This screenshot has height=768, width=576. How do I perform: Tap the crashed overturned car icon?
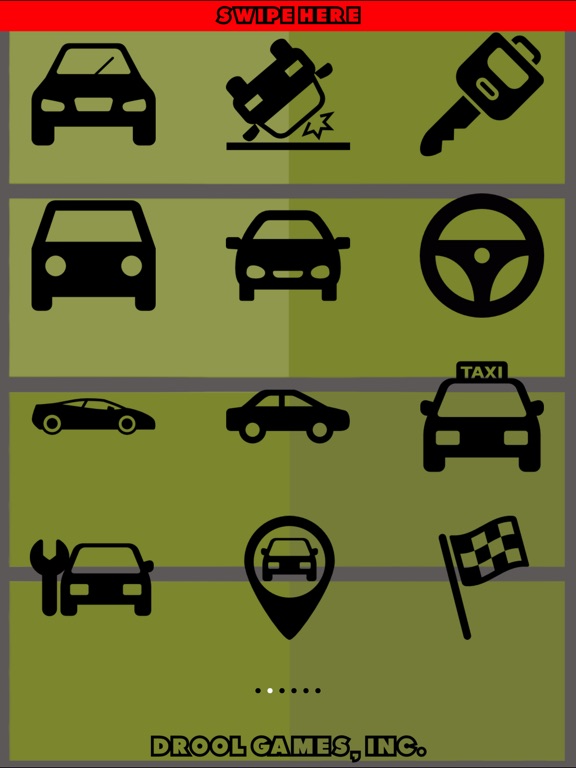coord(288,94)
